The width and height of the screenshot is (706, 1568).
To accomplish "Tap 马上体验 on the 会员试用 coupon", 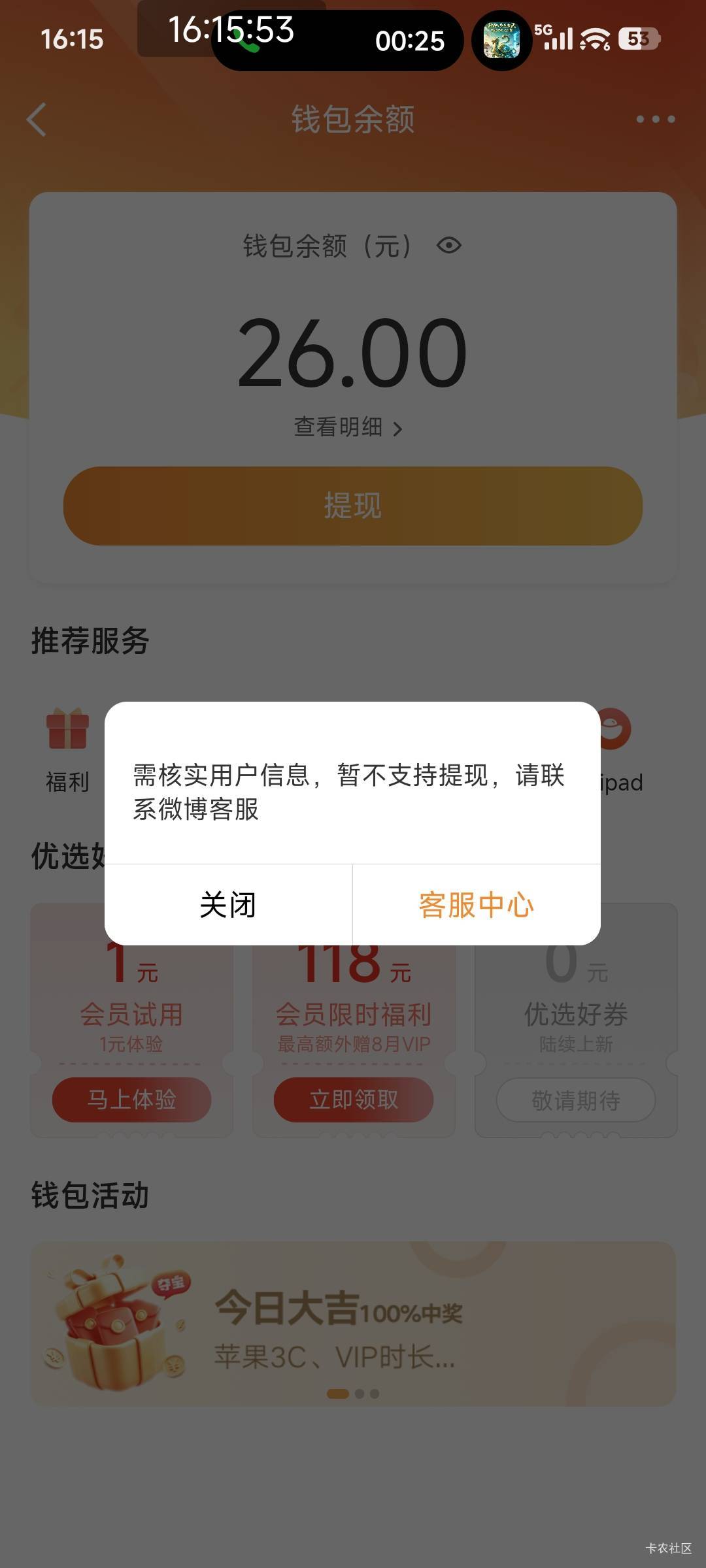I will (x=131, y=1100).
